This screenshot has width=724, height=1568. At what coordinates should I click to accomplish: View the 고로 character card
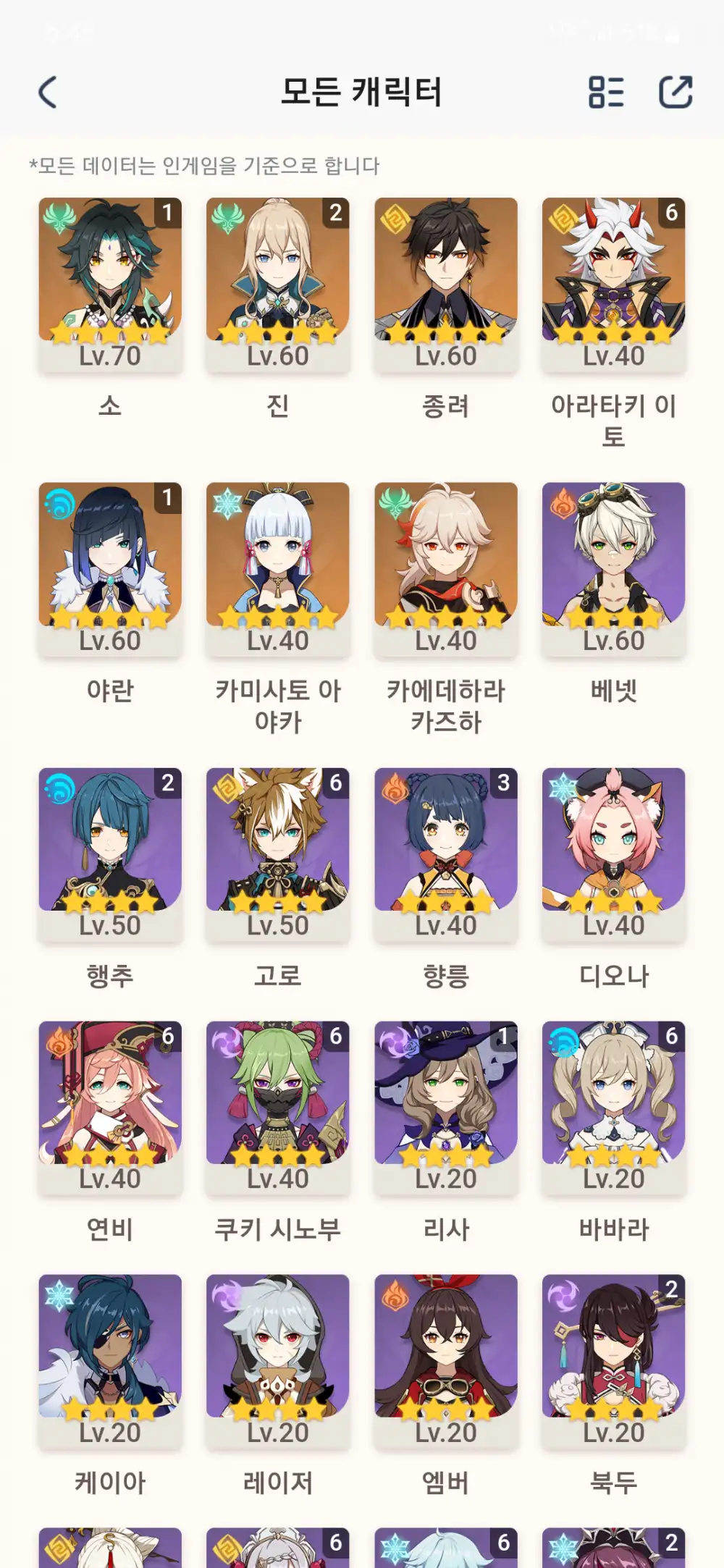(x=278, y=854)
